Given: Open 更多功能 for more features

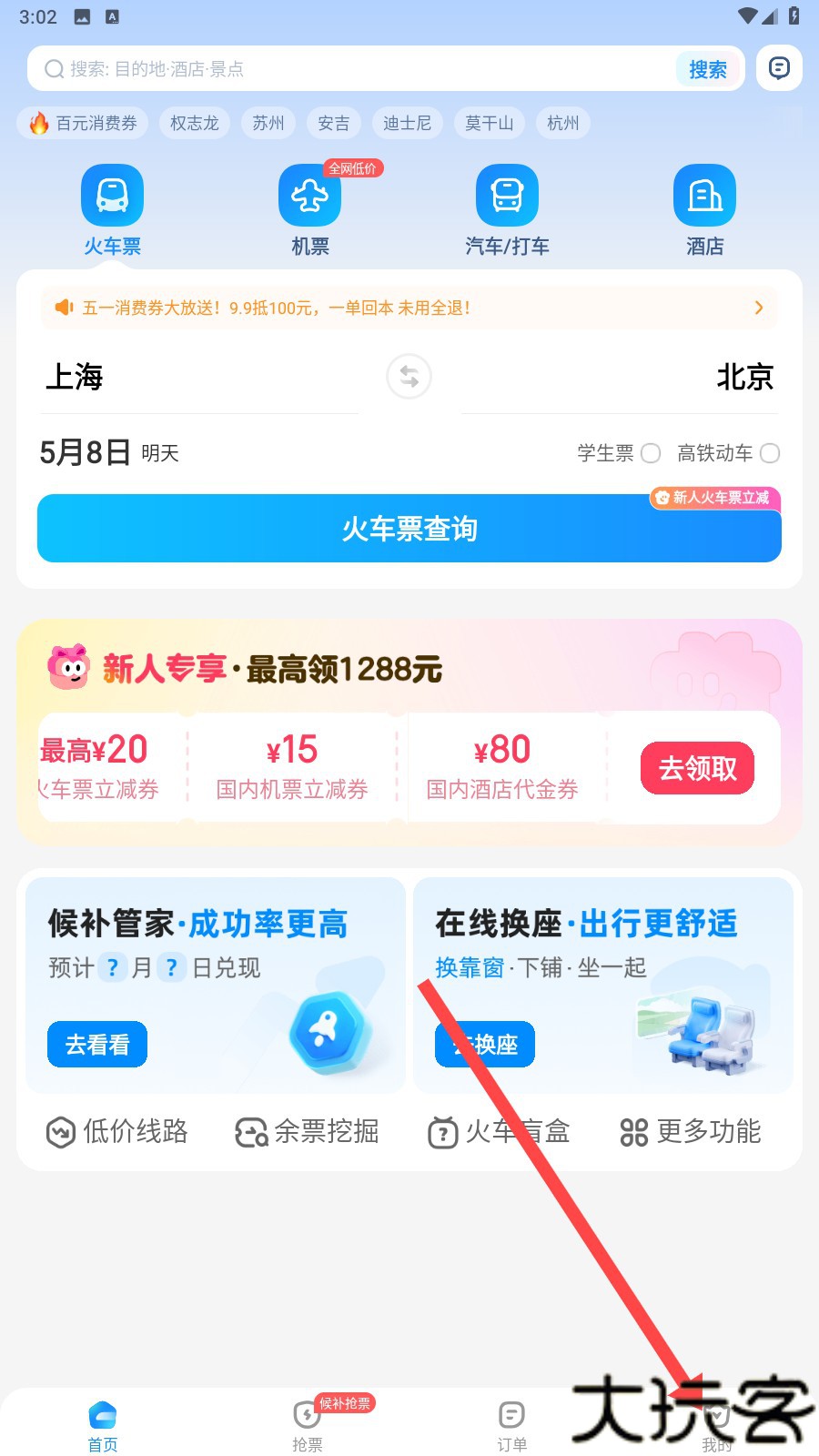Looking at the screenshot, I should pos(692,1132).
